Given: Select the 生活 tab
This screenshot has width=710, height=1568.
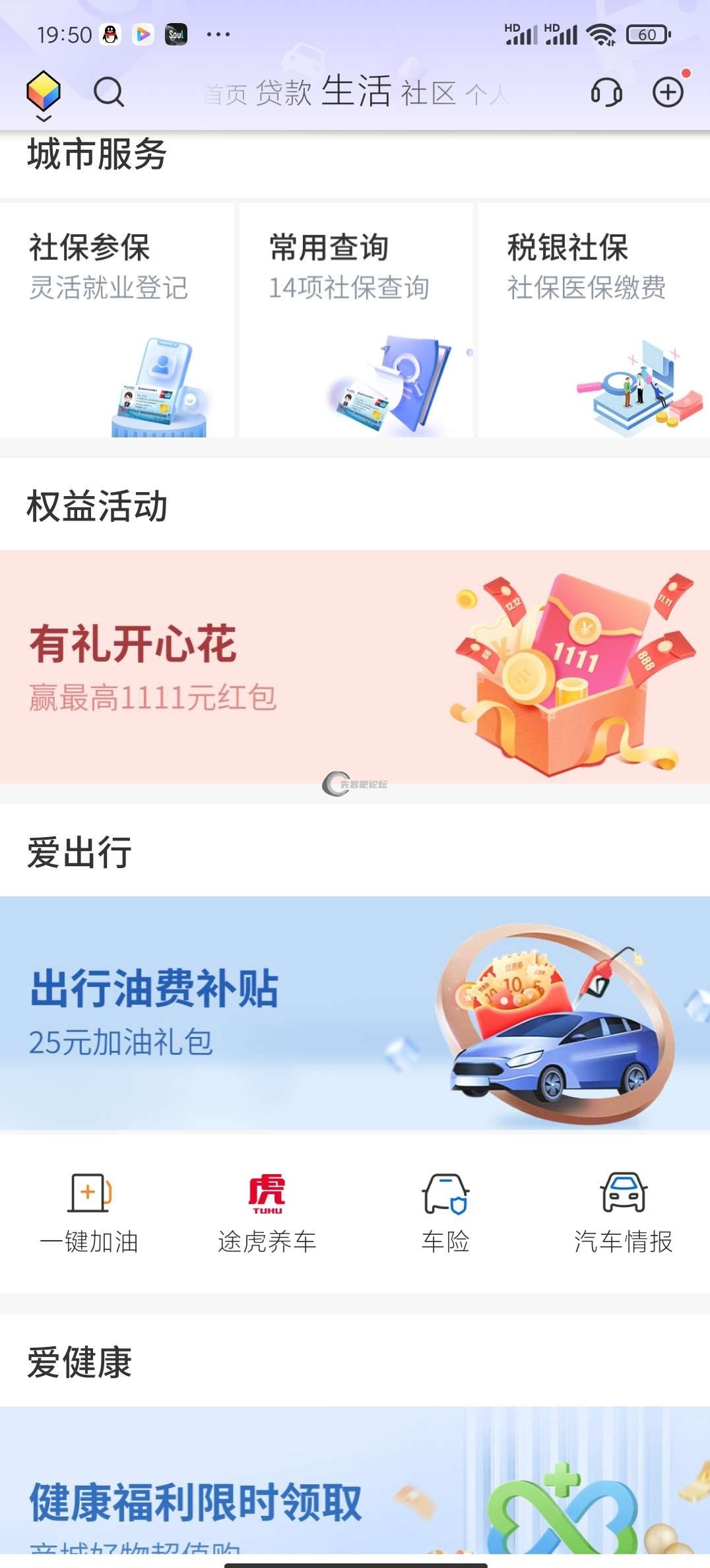Looking at the screenshot, I should [x=356, y=91].
